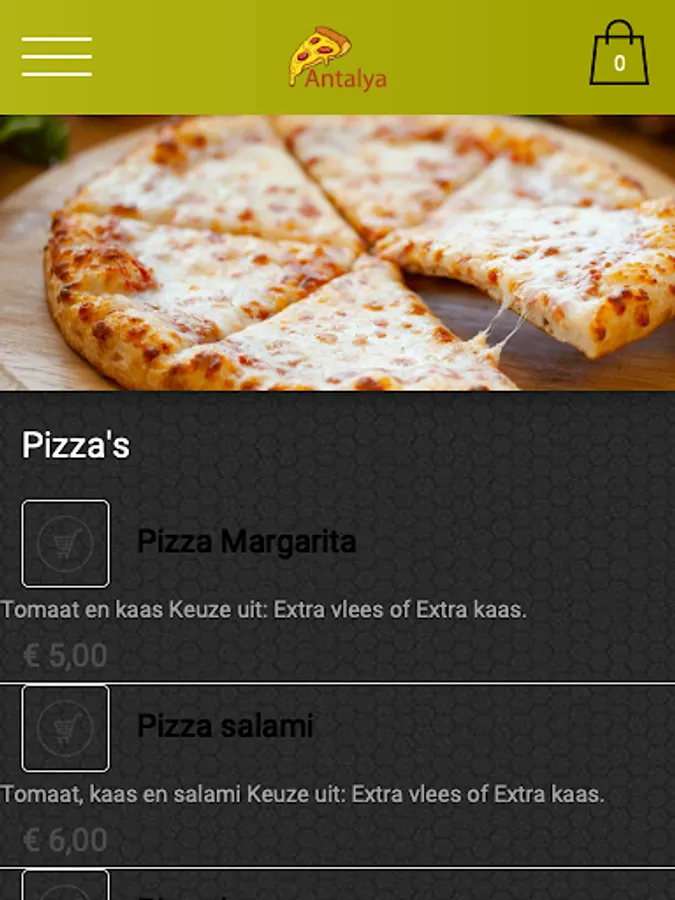View Pizza salami item details
The height and width of the screenshot is (900, 675).
(225, 726)
